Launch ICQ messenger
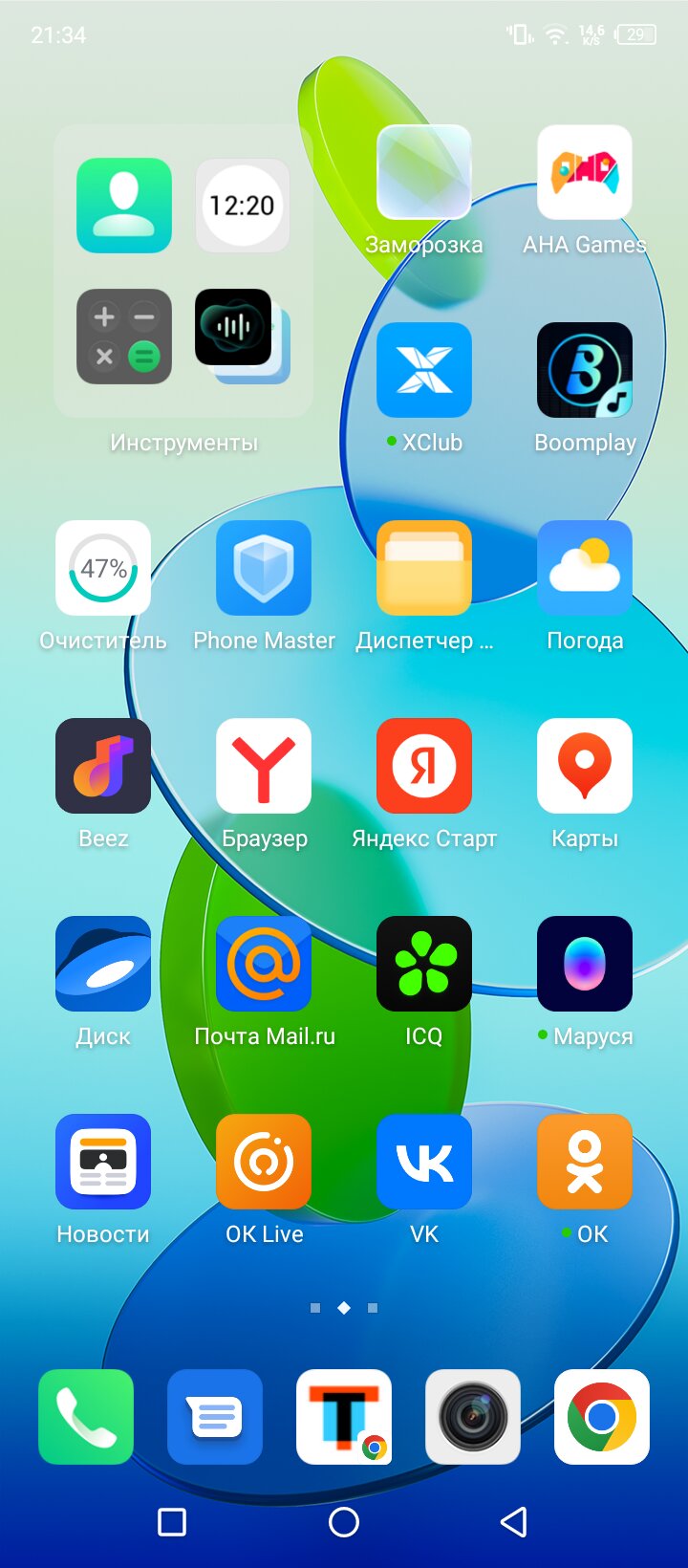Viewport: 688px width, 1568px height. pos(424,964)
